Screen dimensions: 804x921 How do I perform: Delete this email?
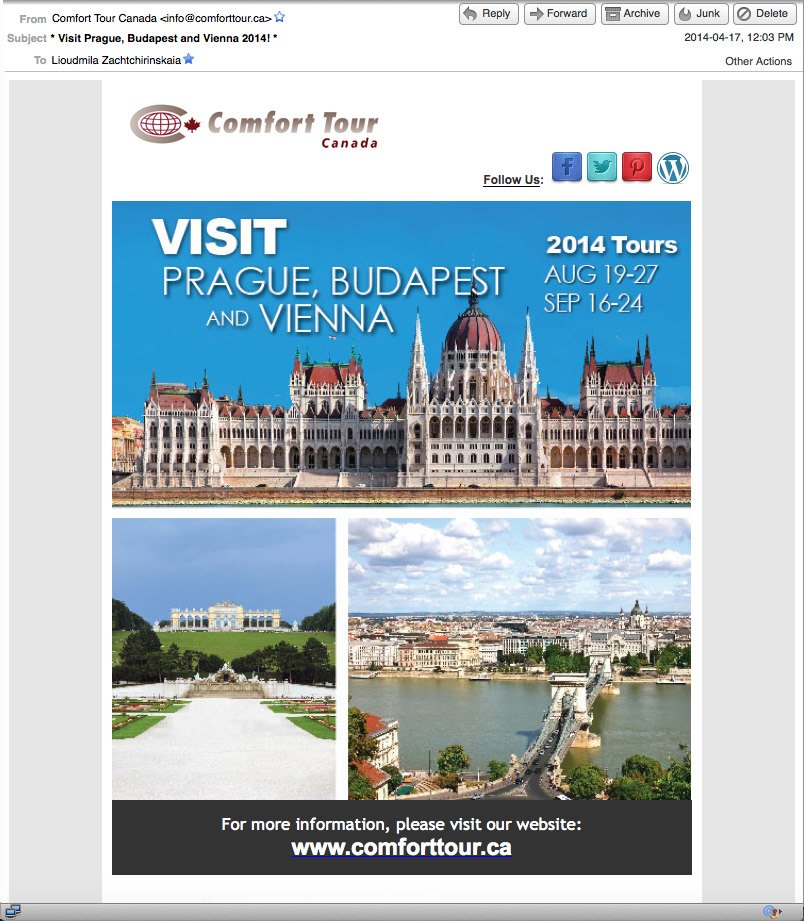click(x=763, y=14)
